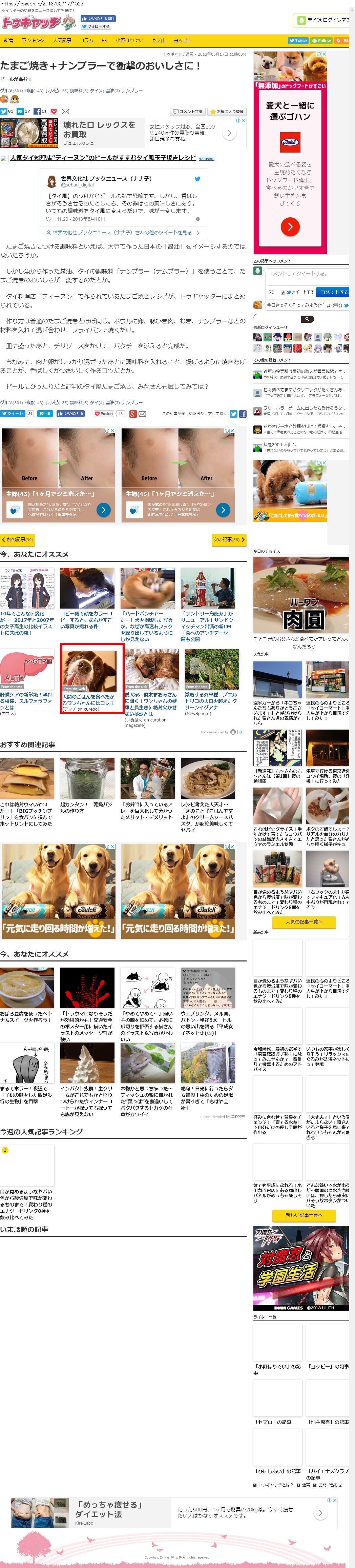355x1568 pixels.
Task: Open 人気の記事一覧へ button
Action: (x=301, y=921)
